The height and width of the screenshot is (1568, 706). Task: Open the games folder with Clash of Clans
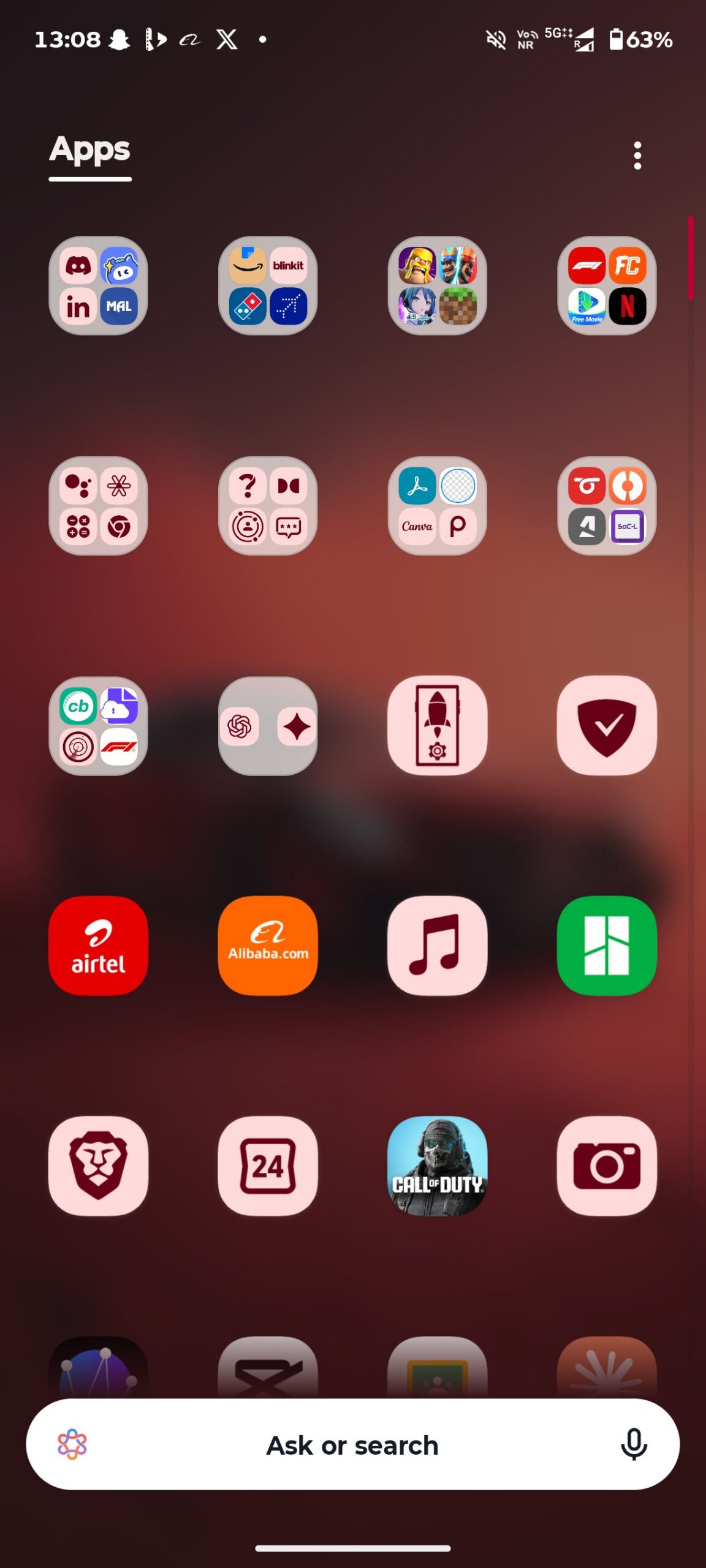[438, 285]
